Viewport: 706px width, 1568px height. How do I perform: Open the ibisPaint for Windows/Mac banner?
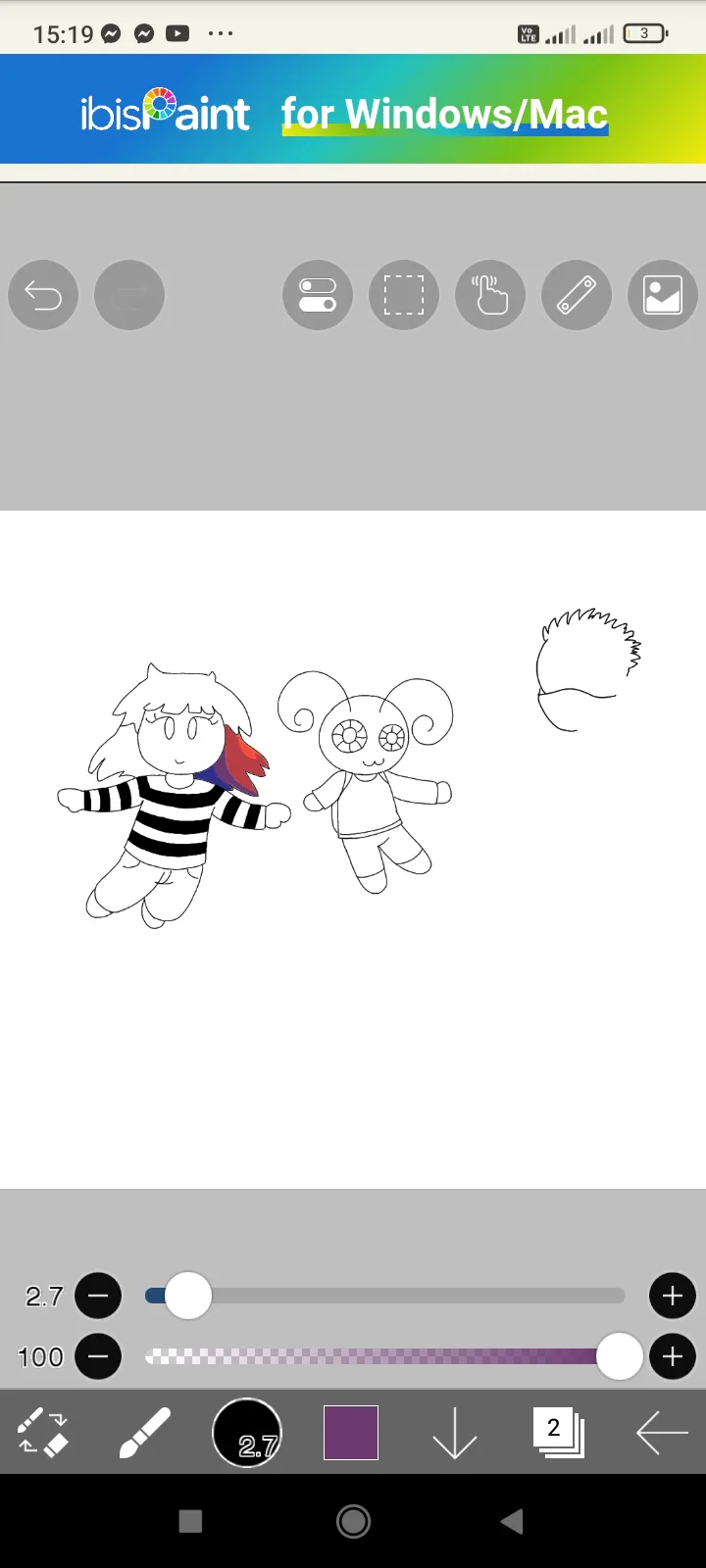(353, 110)
